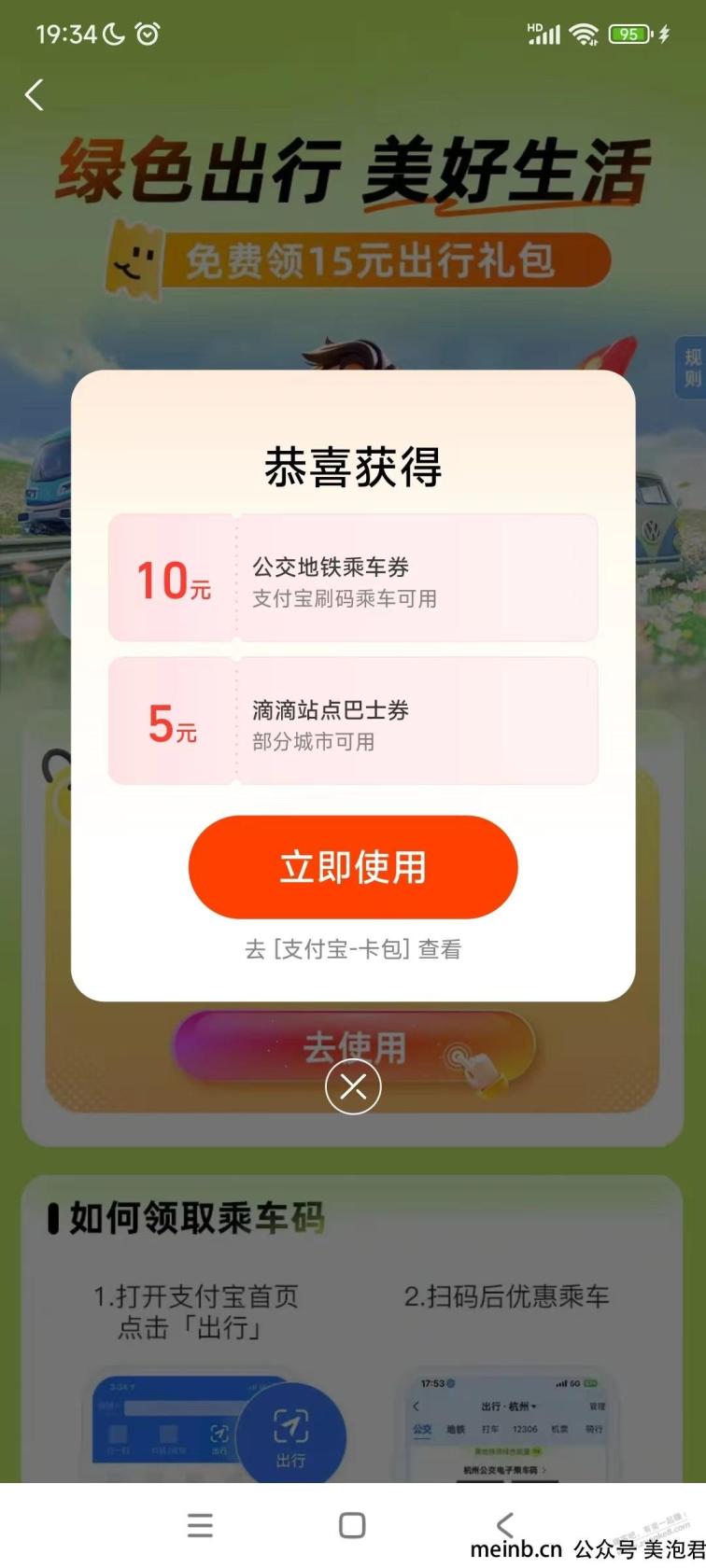Viewport: 706px width, 1568px height.
Task: Open the 5元 滴滴站点巴士券 coupon
Action: coord(353,721)
